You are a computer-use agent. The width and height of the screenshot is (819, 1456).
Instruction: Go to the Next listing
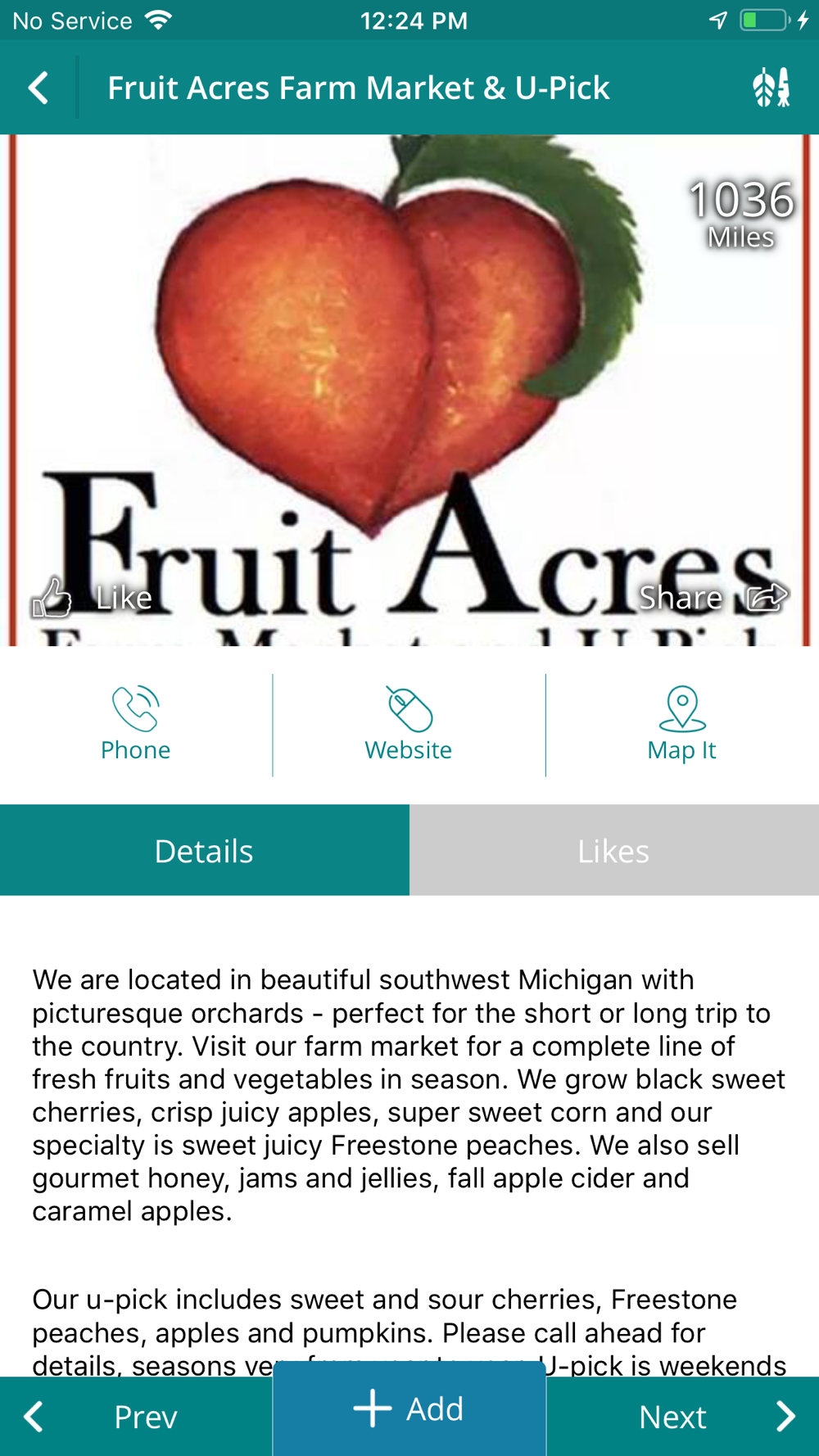point(683,1416)
